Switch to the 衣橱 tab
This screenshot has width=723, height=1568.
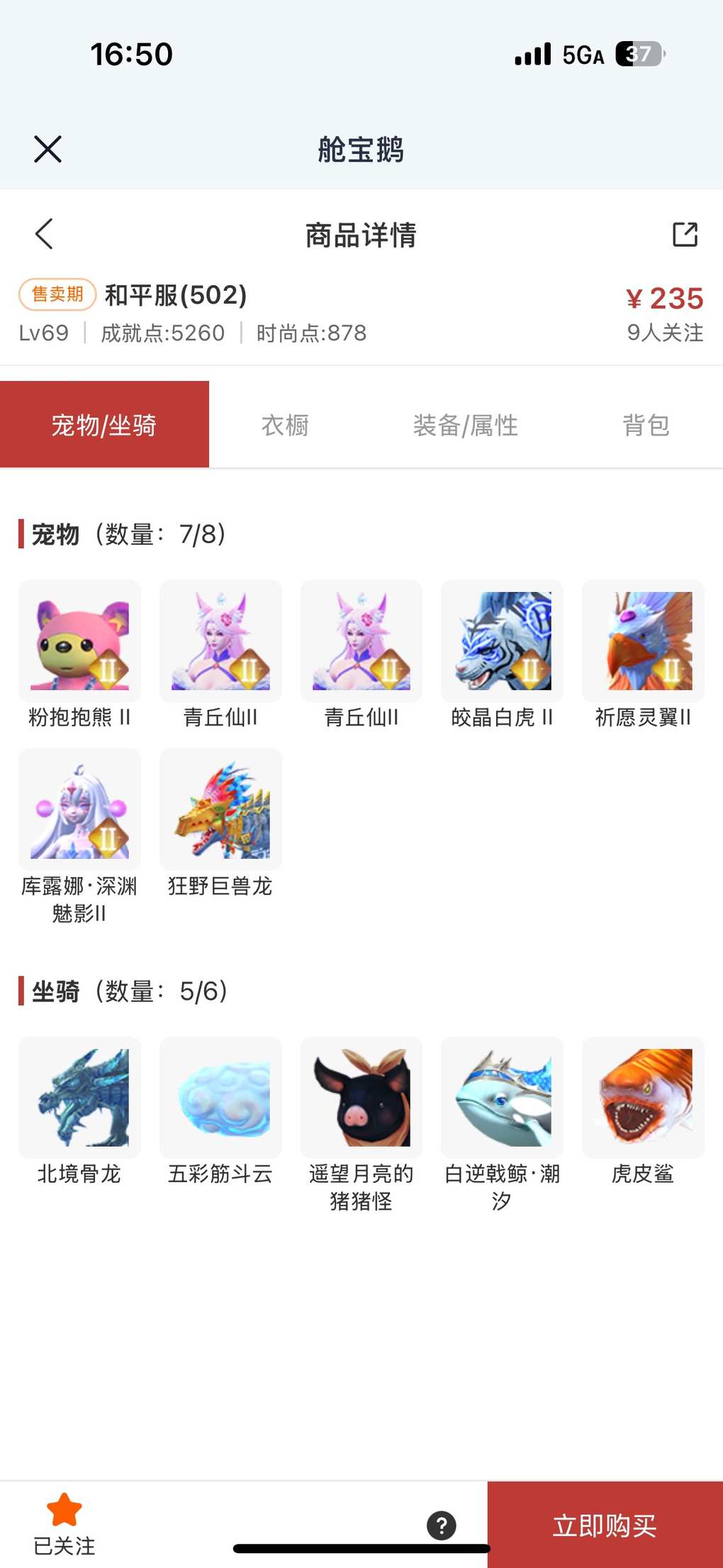click(x=285, y=425)
